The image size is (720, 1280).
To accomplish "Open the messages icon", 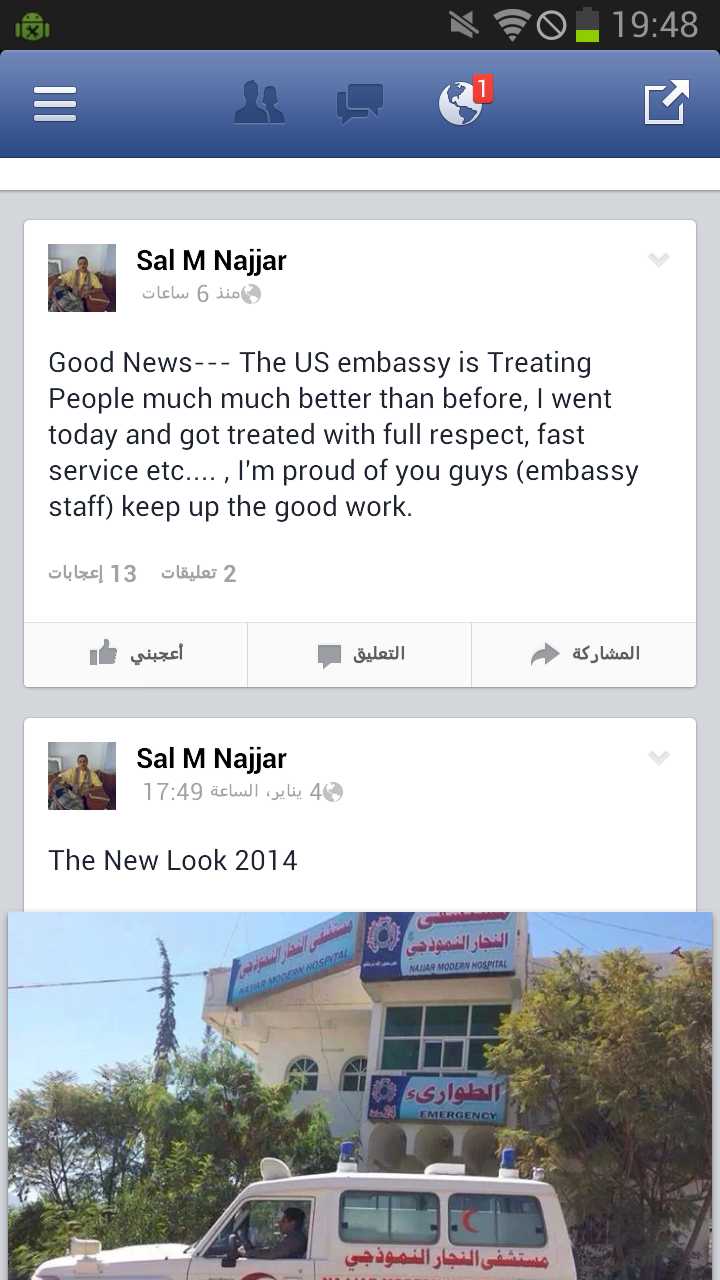I will tap(360, 104).
